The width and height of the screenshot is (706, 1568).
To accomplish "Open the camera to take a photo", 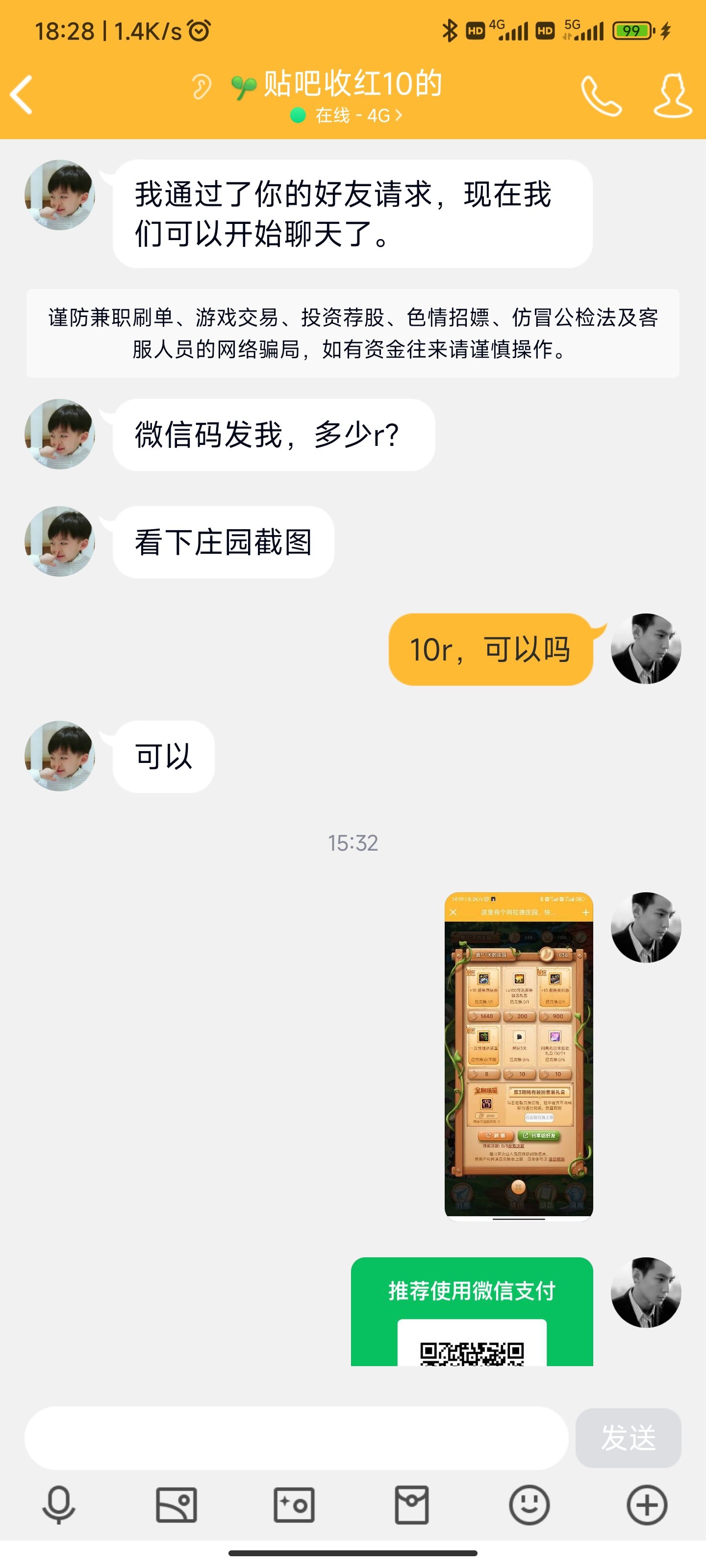I will click(294, 1505).
